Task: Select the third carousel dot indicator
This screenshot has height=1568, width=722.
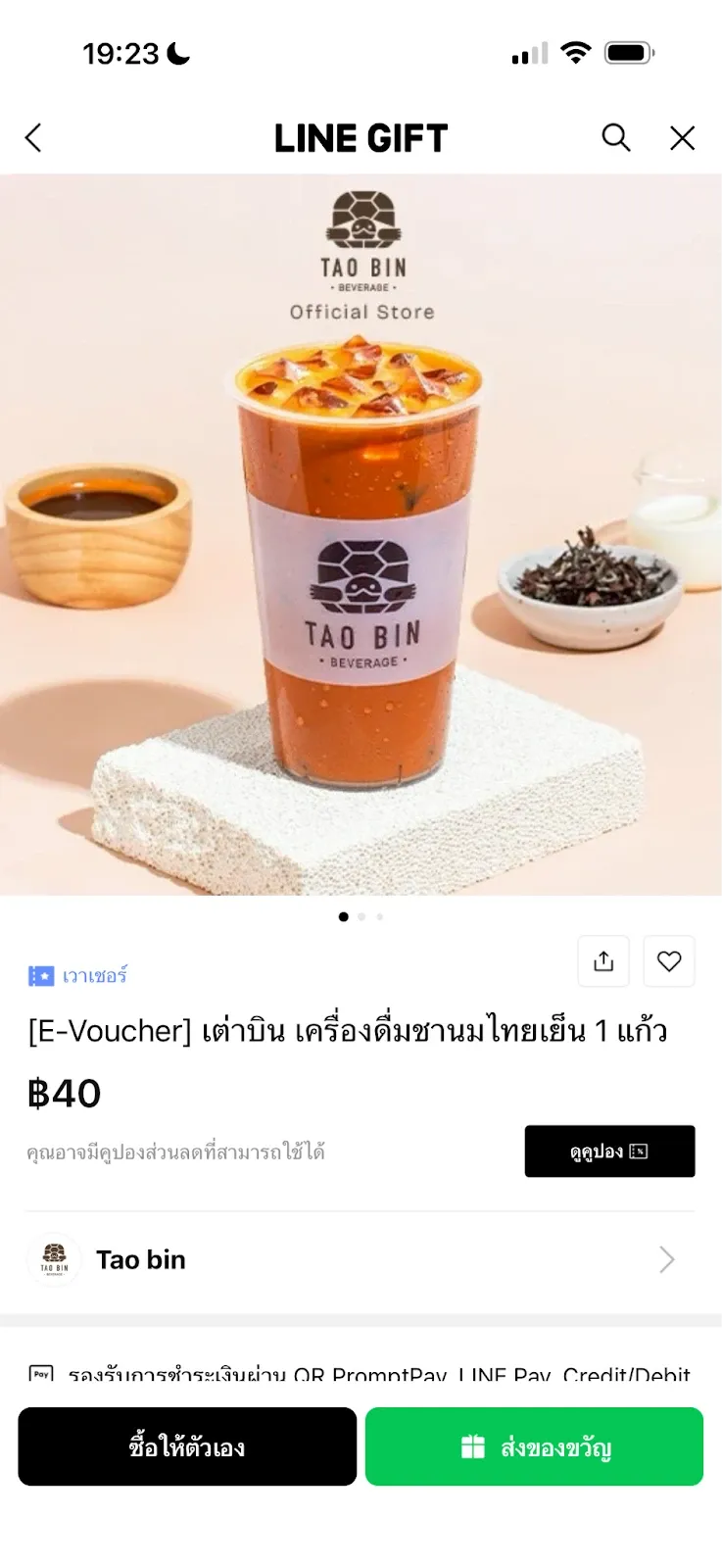Action: pos(378,916)
